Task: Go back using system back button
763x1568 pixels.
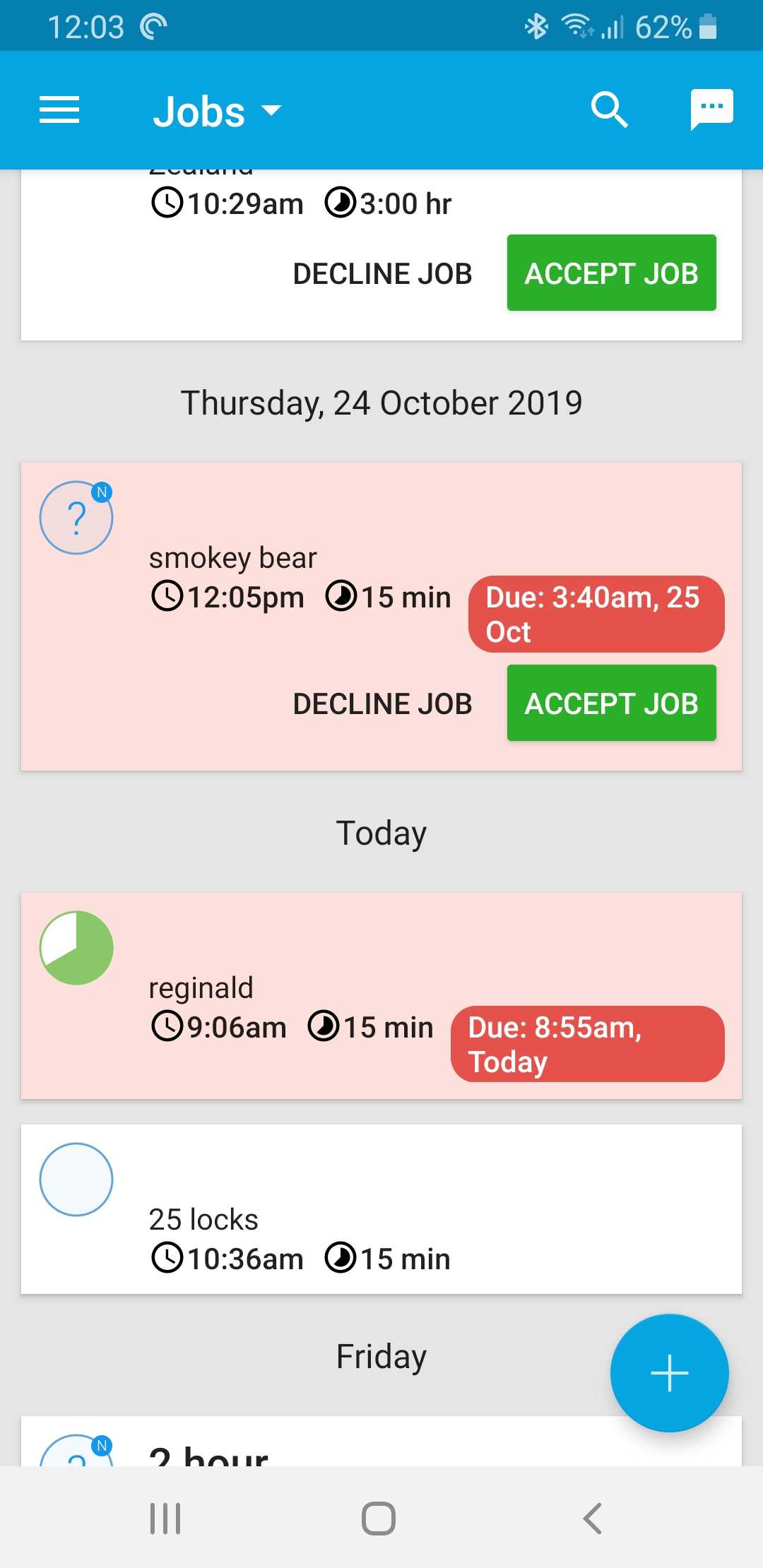Action: point(592,1518)
